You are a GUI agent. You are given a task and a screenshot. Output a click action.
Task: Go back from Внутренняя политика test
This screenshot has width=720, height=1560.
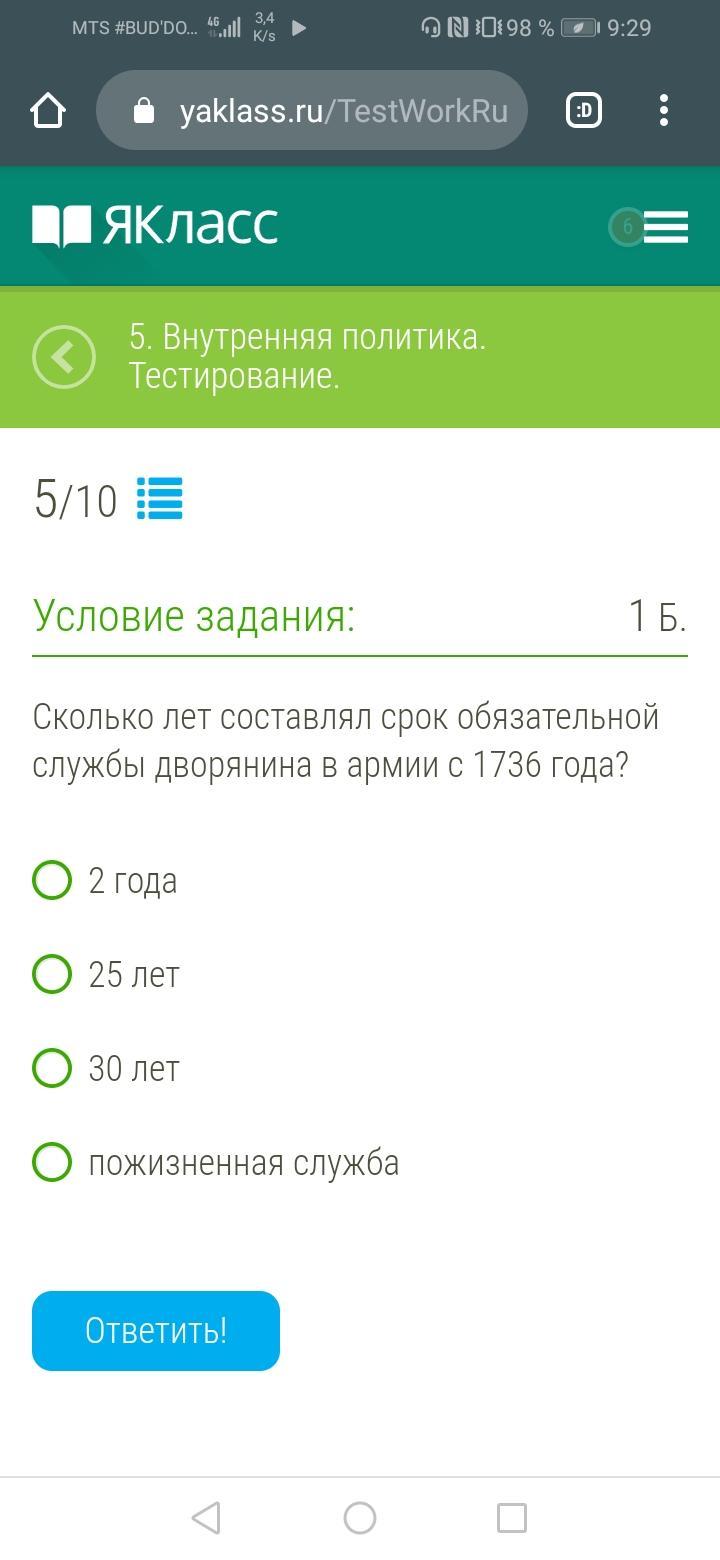coord(64,357)
